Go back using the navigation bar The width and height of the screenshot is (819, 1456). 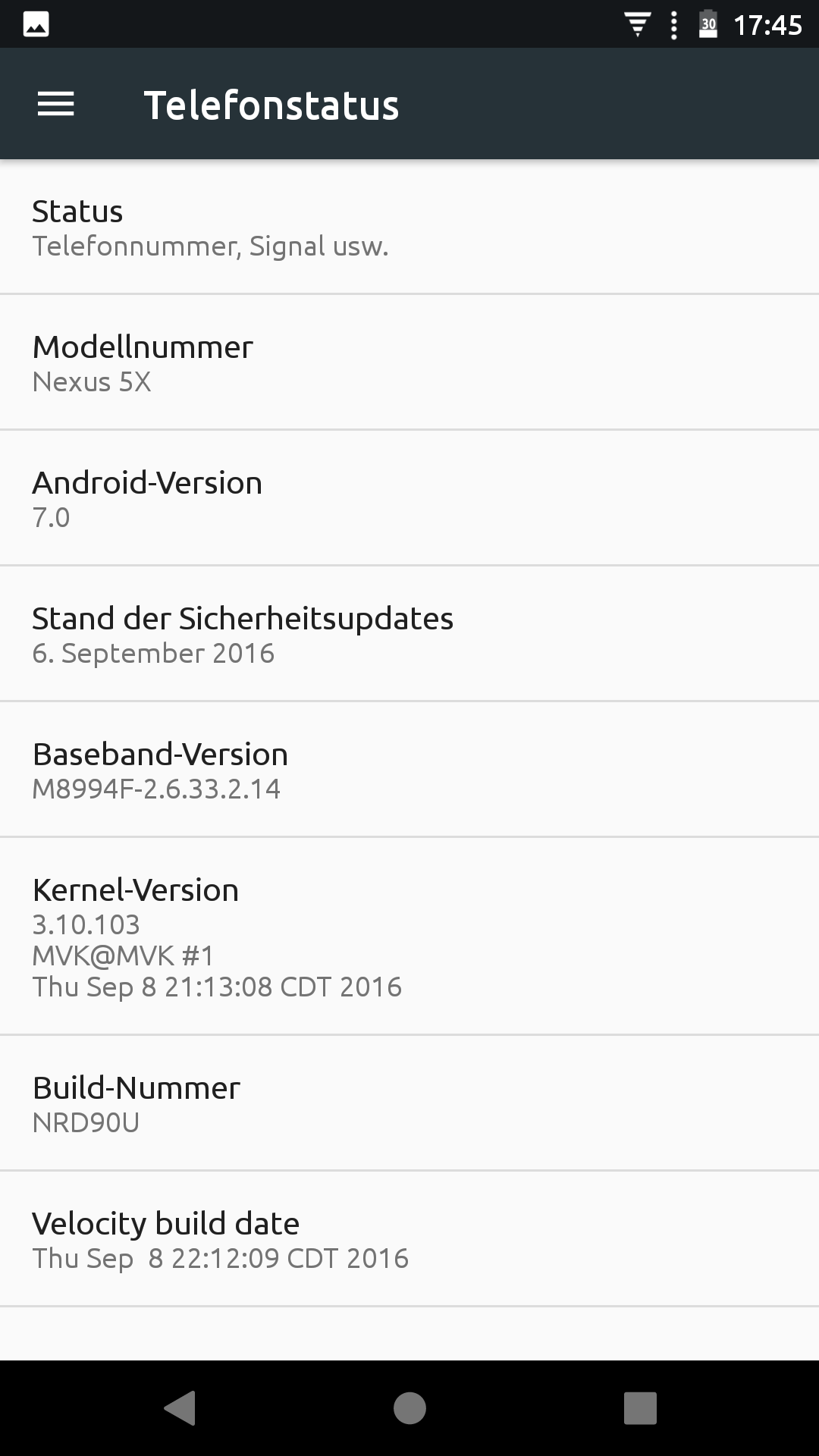point(180,1408)
